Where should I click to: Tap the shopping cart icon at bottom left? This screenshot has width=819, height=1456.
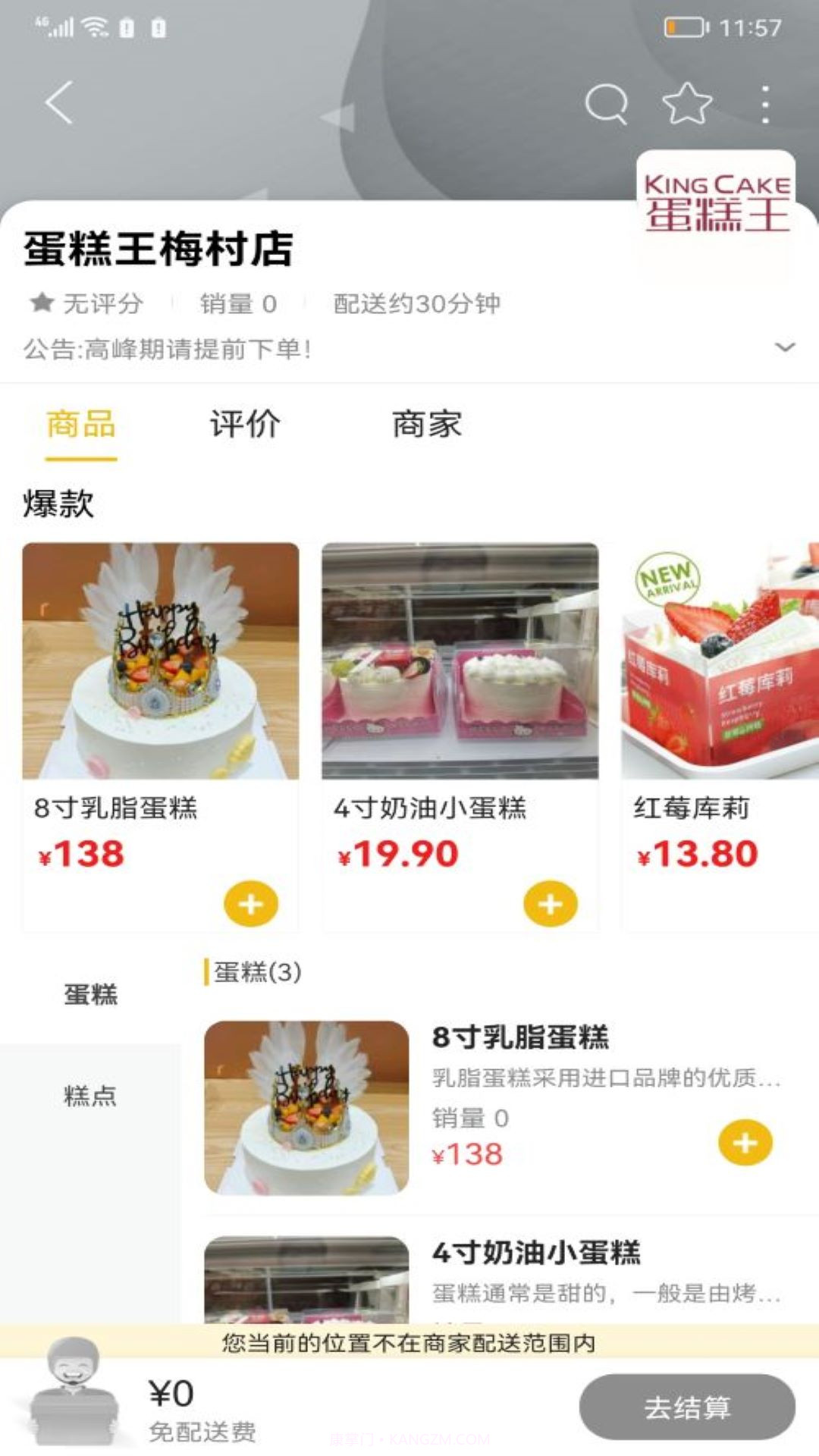click(72, 1407)
